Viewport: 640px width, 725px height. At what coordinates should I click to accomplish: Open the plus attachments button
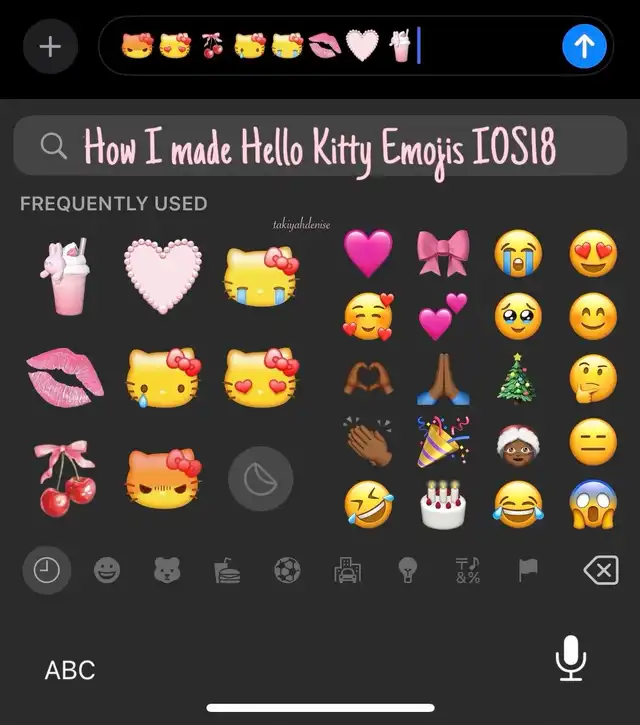click(x=49, y=47)
